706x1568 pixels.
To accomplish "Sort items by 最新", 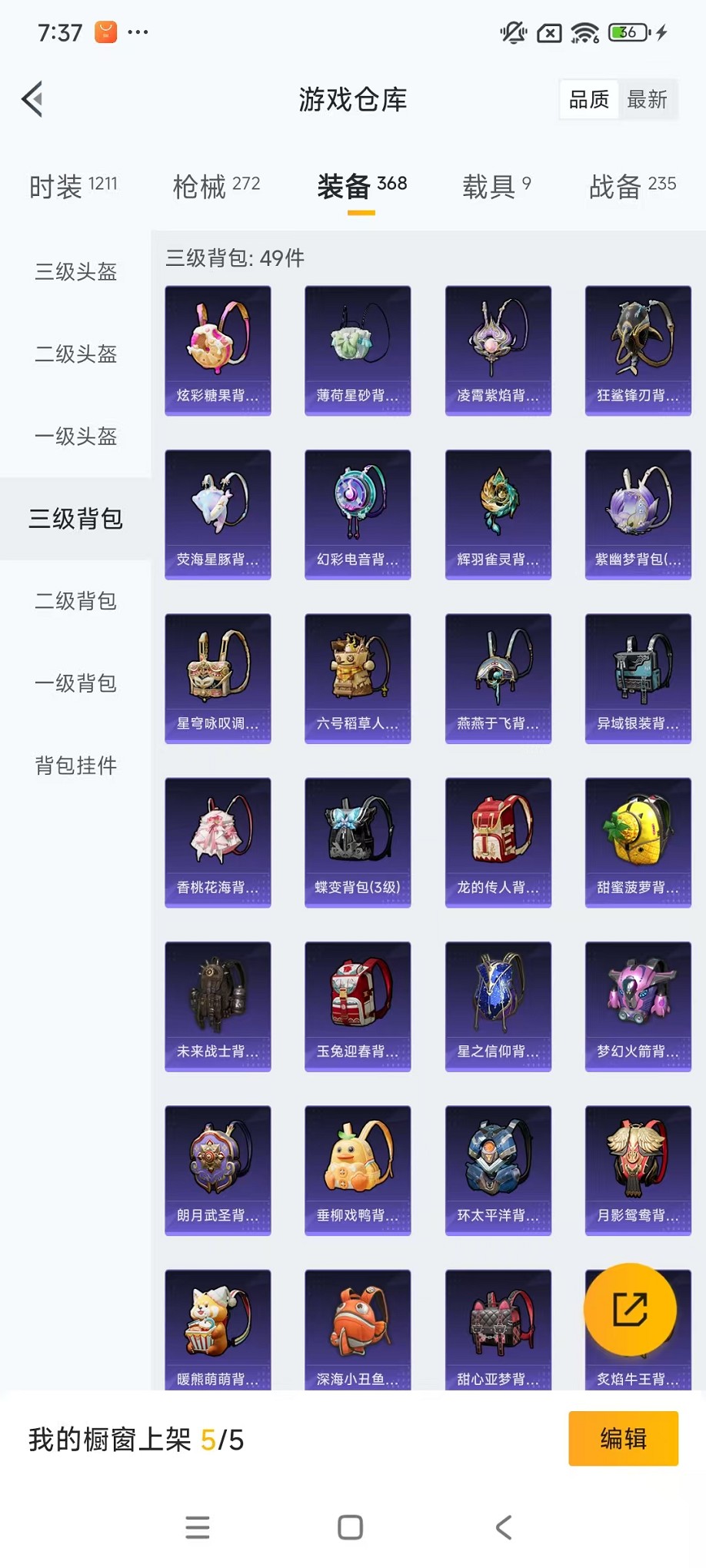I will coord(647,99).
